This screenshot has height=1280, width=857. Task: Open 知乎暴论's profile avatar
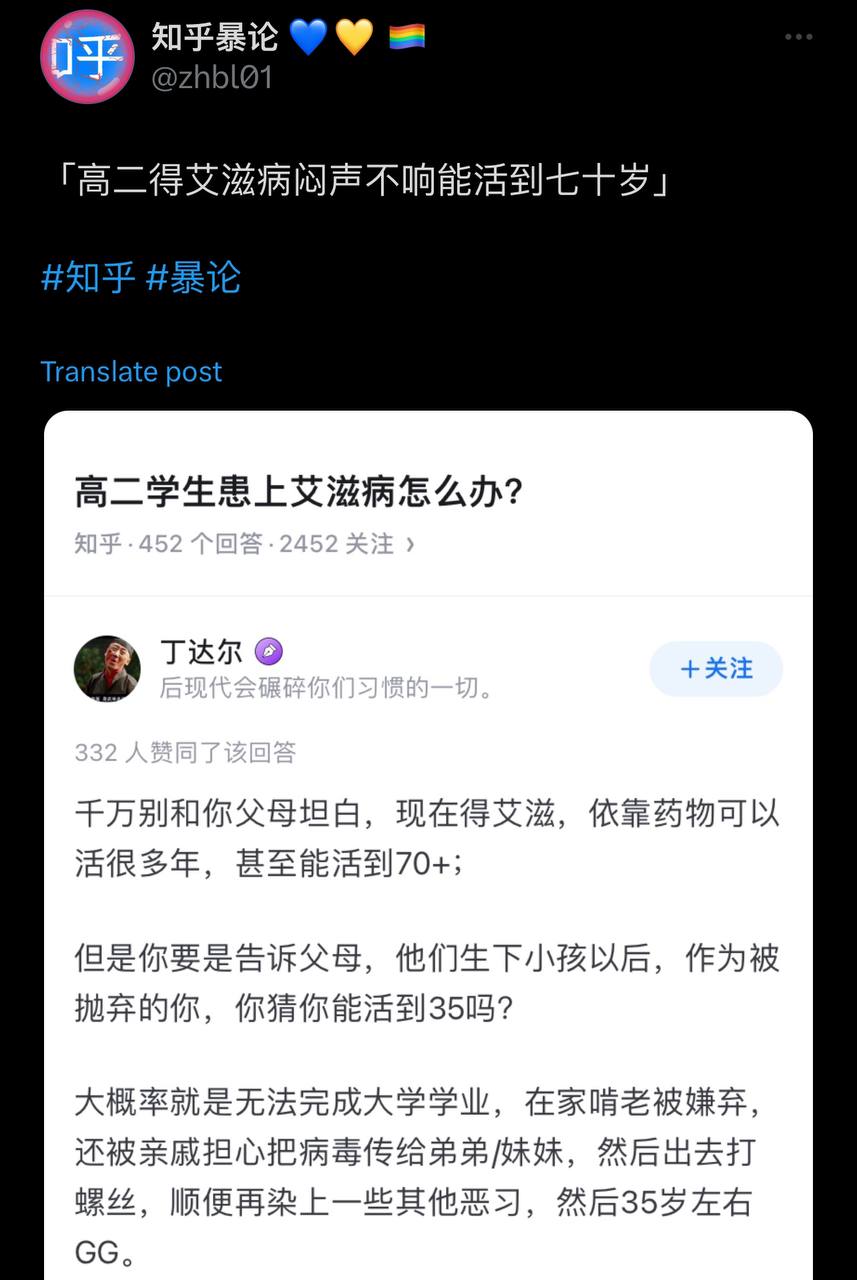(87, 57)
